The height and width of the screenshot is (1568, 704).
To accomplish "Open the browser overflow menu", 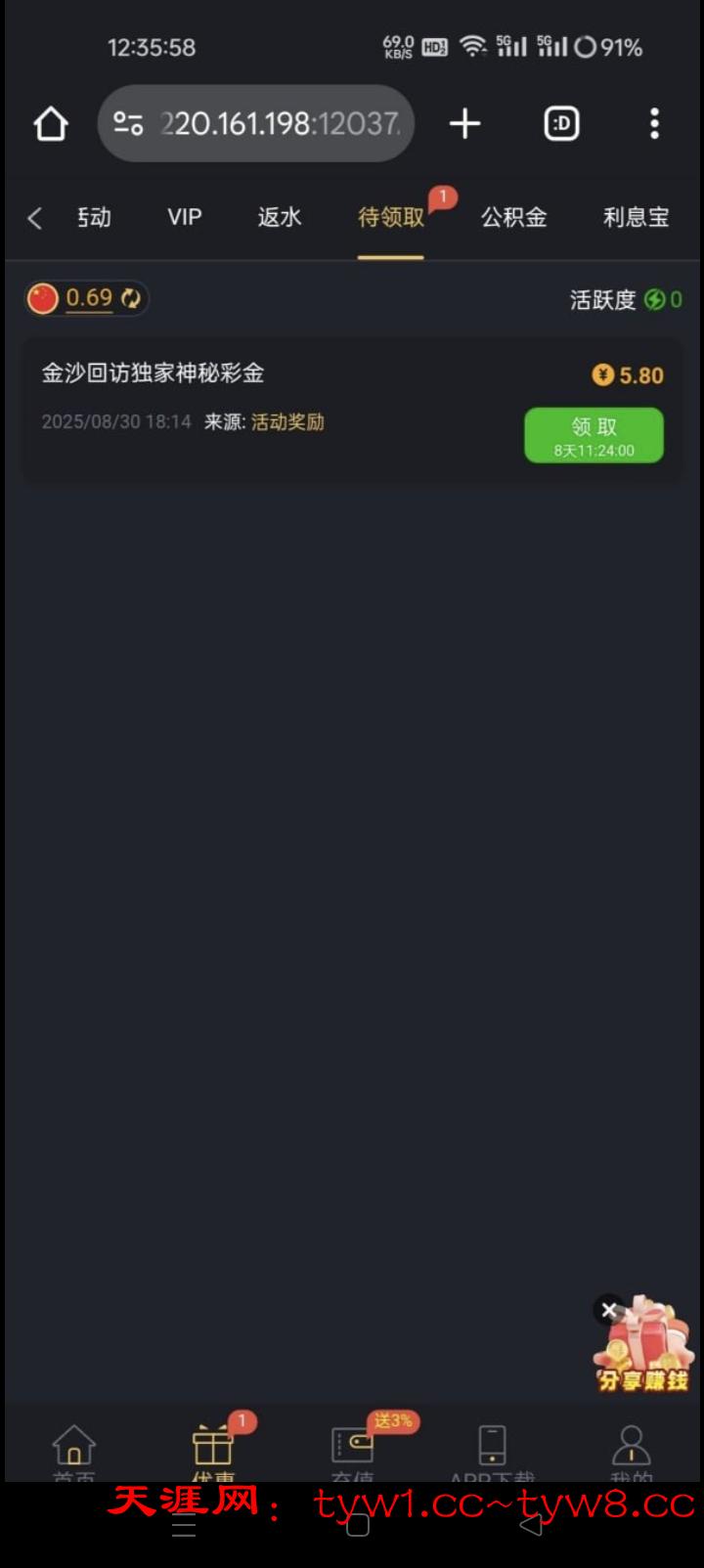I will tap(654, 124).
